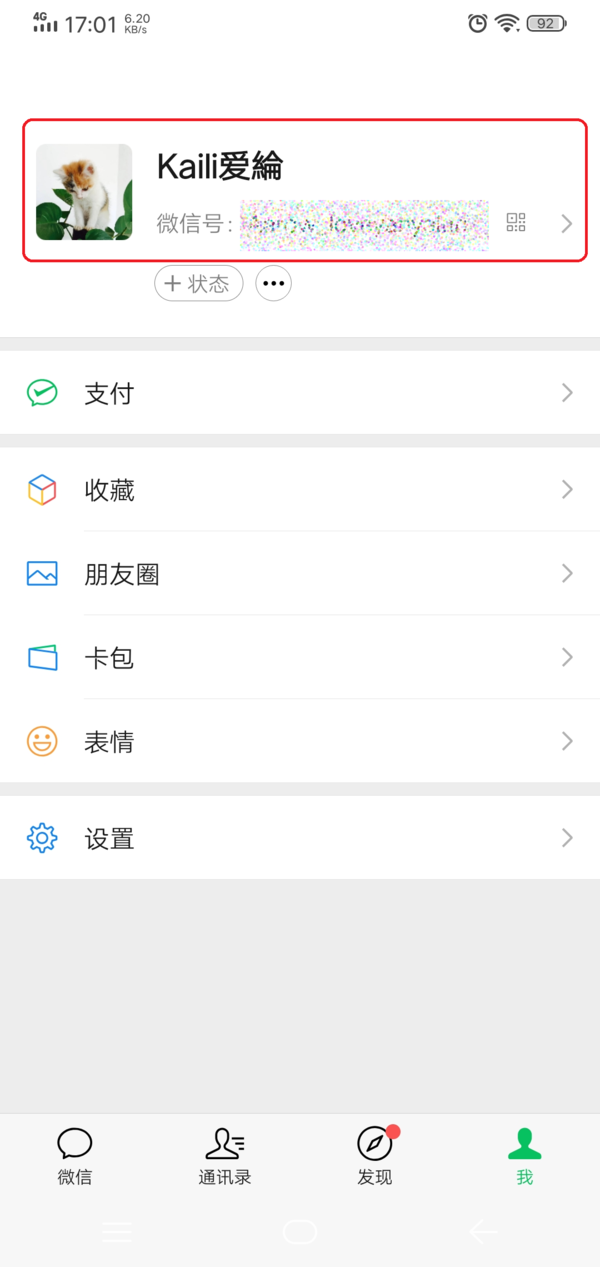Switch to the 通讯录 contacts tab
The height and width of the screenshot is (1267, 600).
point(225,1155)
